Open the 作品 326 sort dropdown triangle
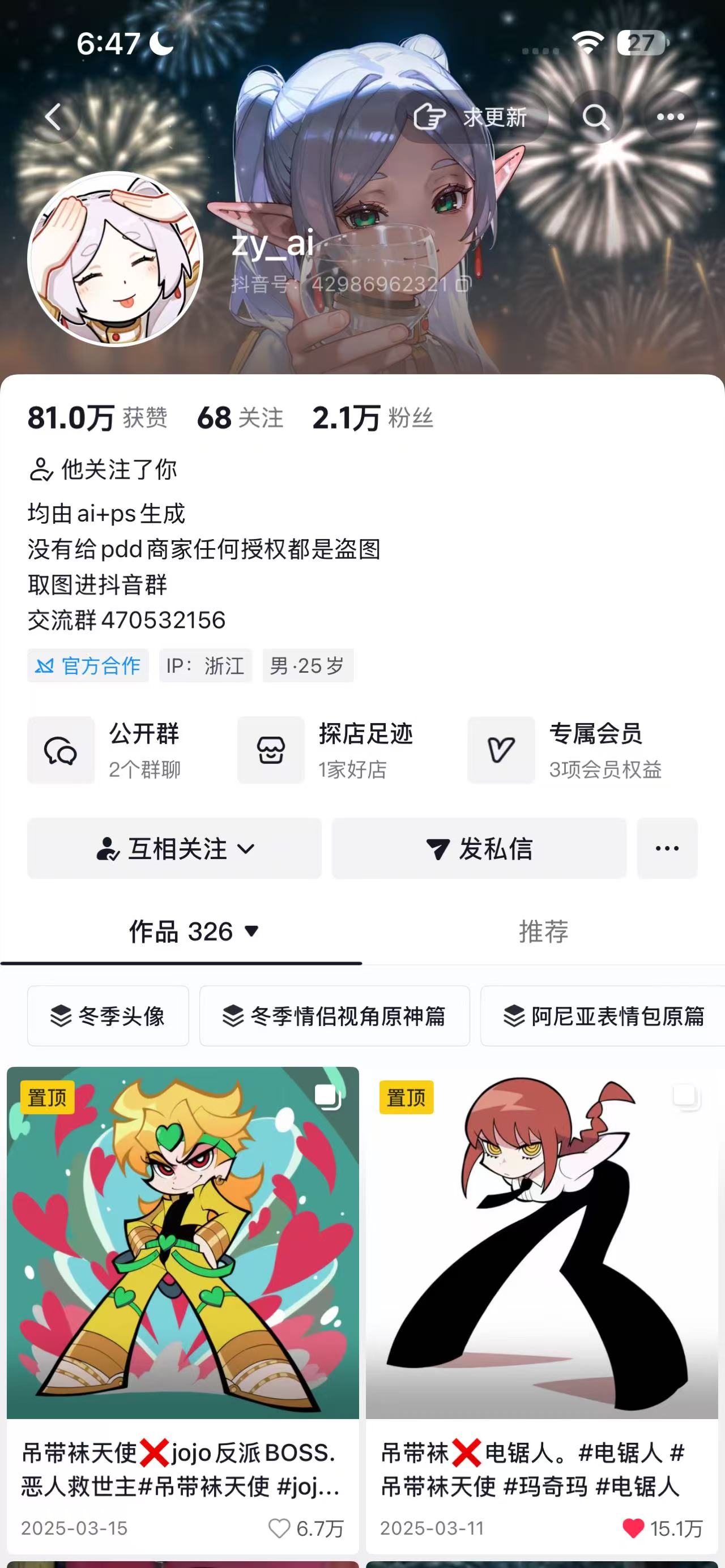 pyautogui.click(x=253, y=932)
